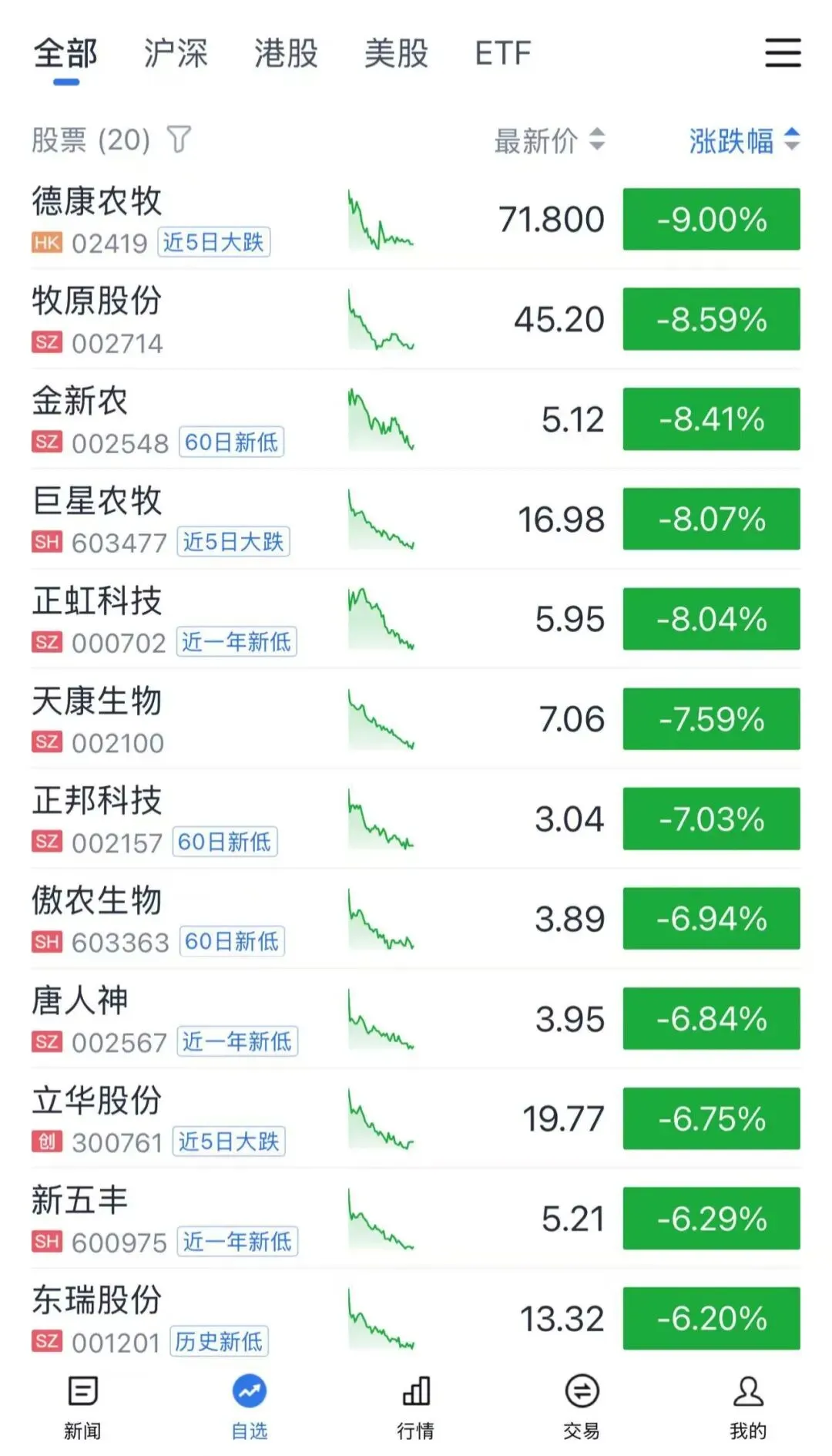Sort the list by 涨跌幅

coord(743,140)
